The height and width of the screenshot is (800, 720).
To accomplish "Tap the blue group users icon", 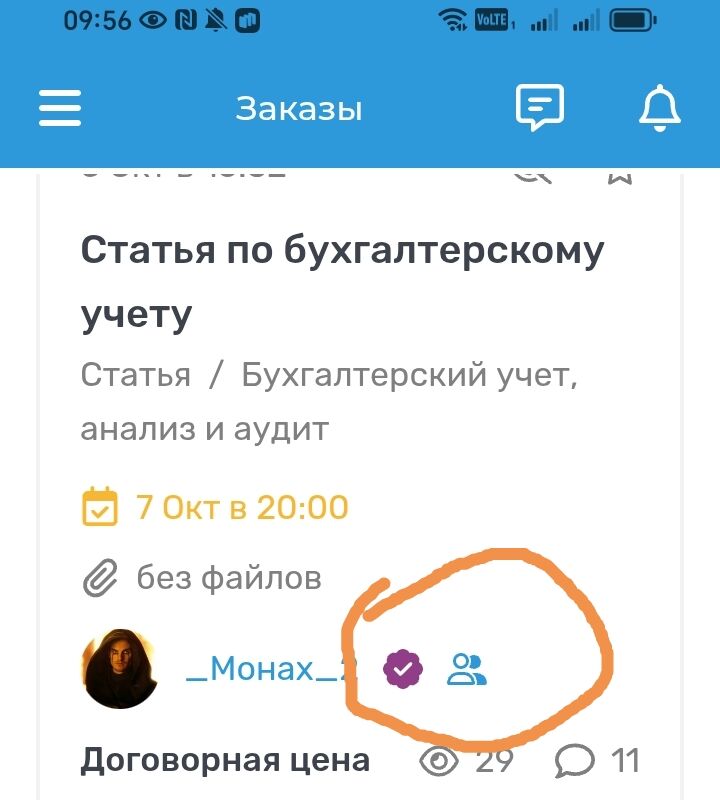I will click(x=466, y=669).
